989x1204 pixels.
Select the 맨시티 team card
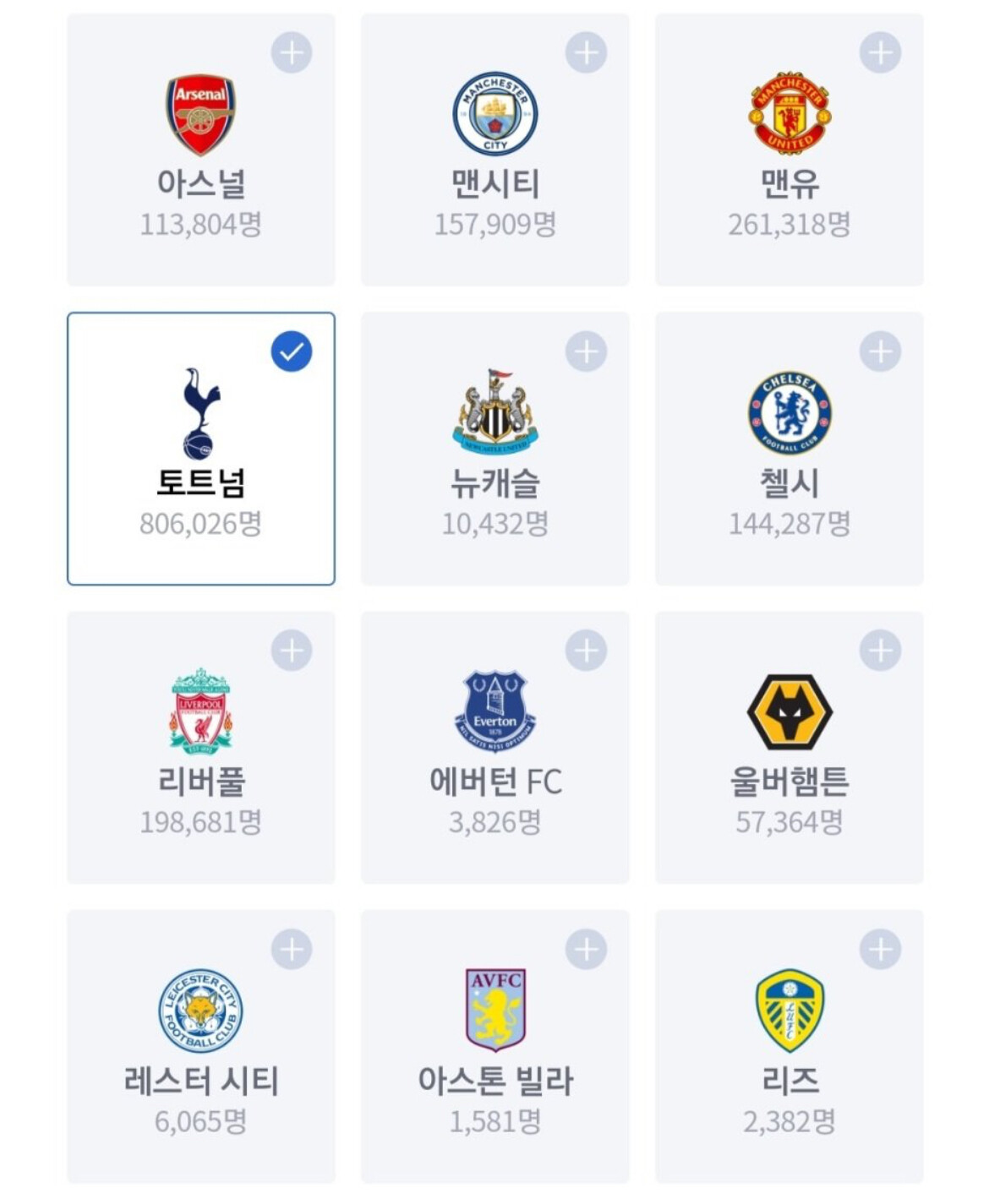point(495,150)
